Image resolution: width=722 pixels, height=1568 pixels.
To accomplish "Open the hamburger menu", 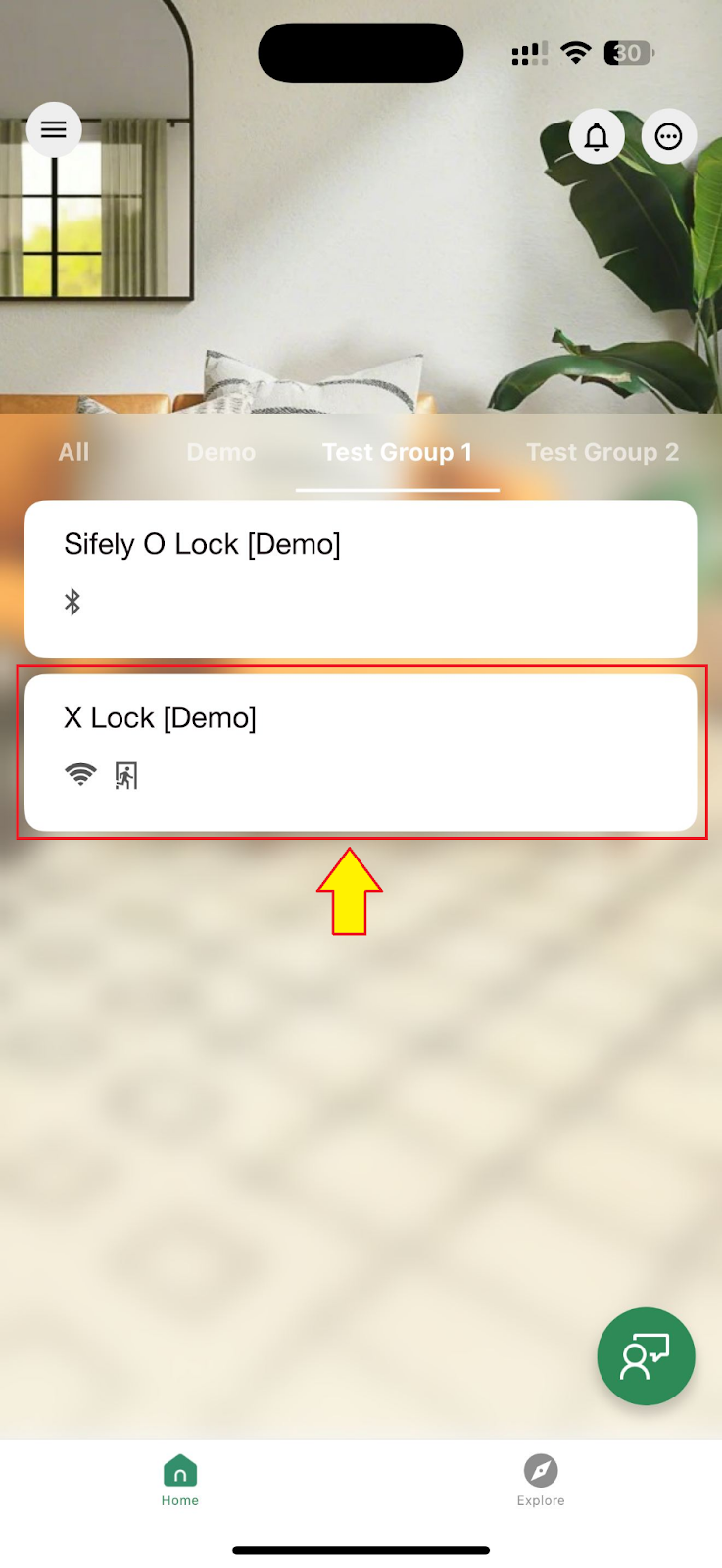I will 54,129.
